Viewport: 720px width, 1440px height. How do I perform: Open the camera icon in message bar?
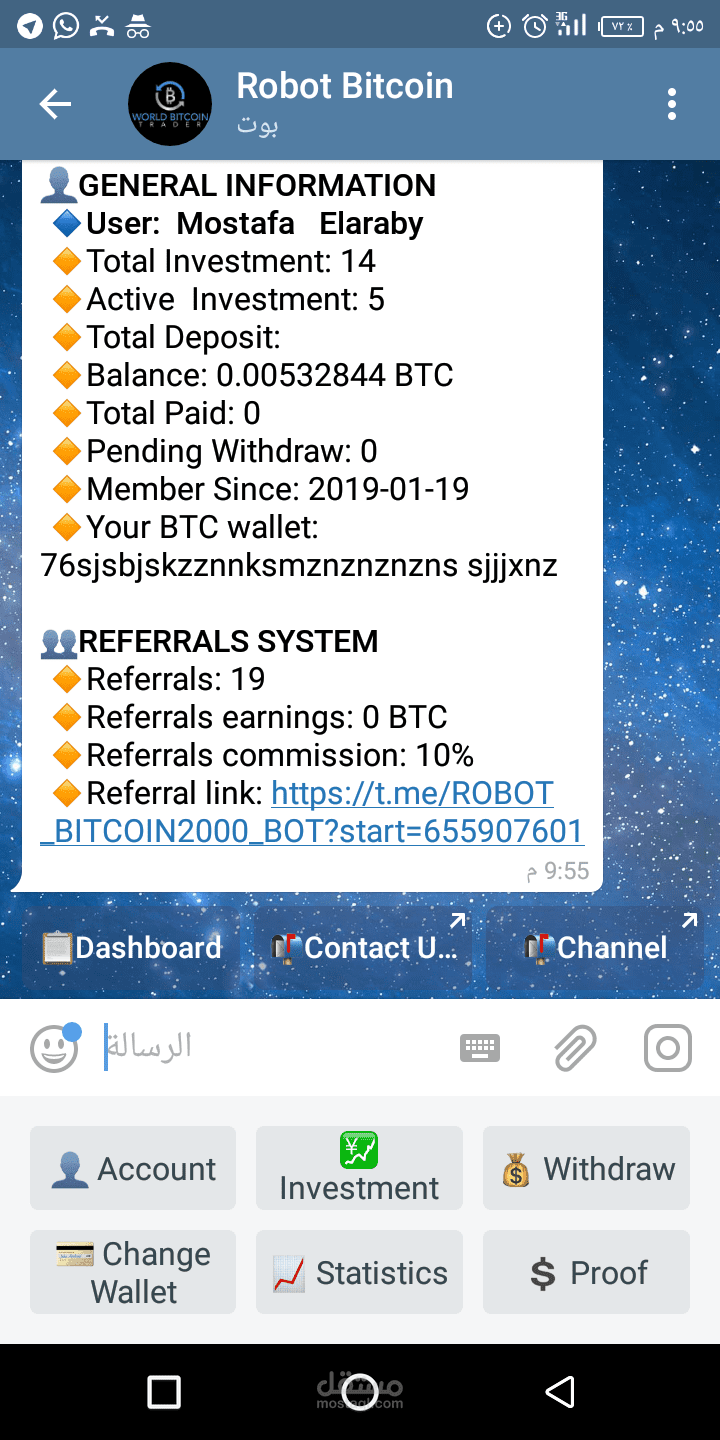tap(668, 1048)
